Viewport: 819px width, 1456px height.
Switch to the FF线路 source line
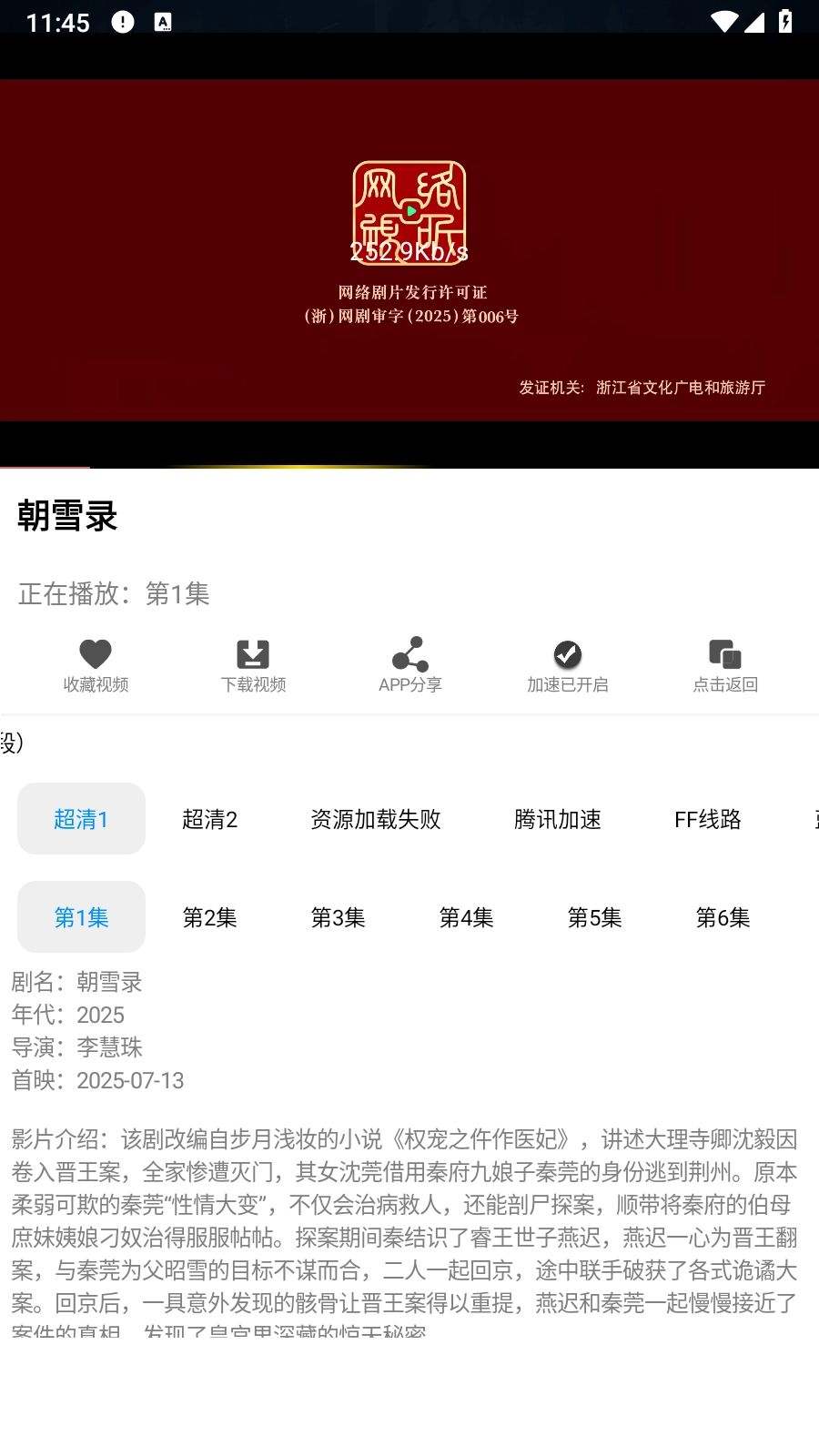pyautogui.click(x=705, y=818)
